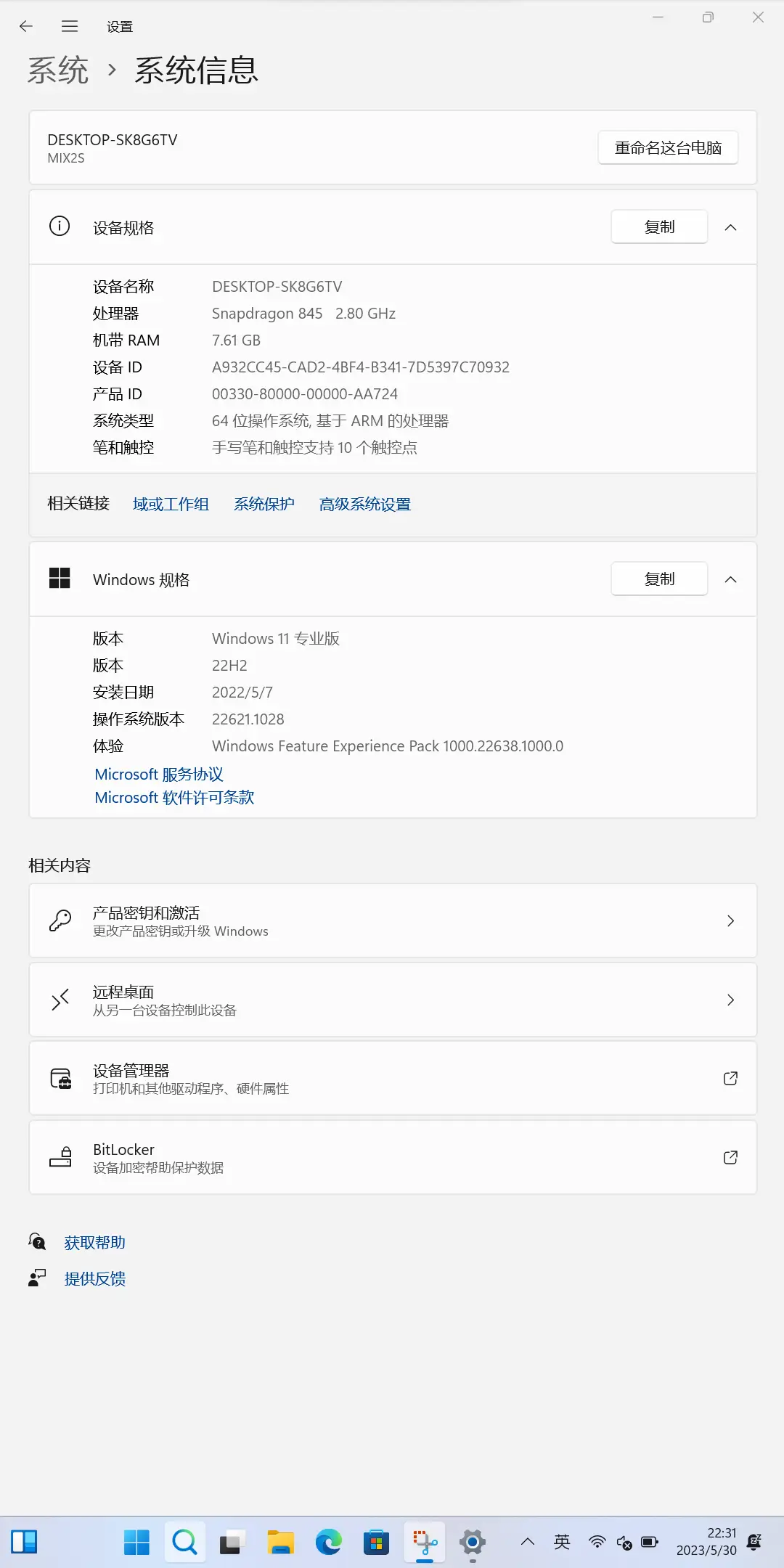Open Microsoft 软件许可条款 link

point(174,798)
